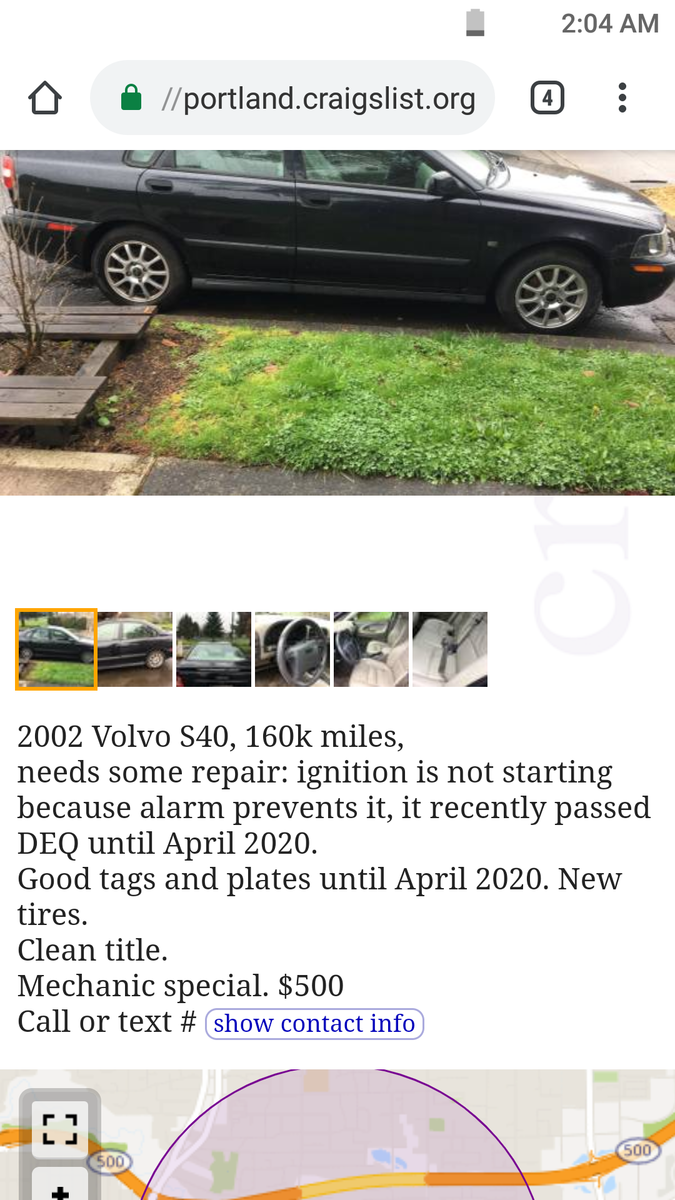675x1200 pixels.
Task: Go to the Chrome home page
Action: tap(45, 98)
